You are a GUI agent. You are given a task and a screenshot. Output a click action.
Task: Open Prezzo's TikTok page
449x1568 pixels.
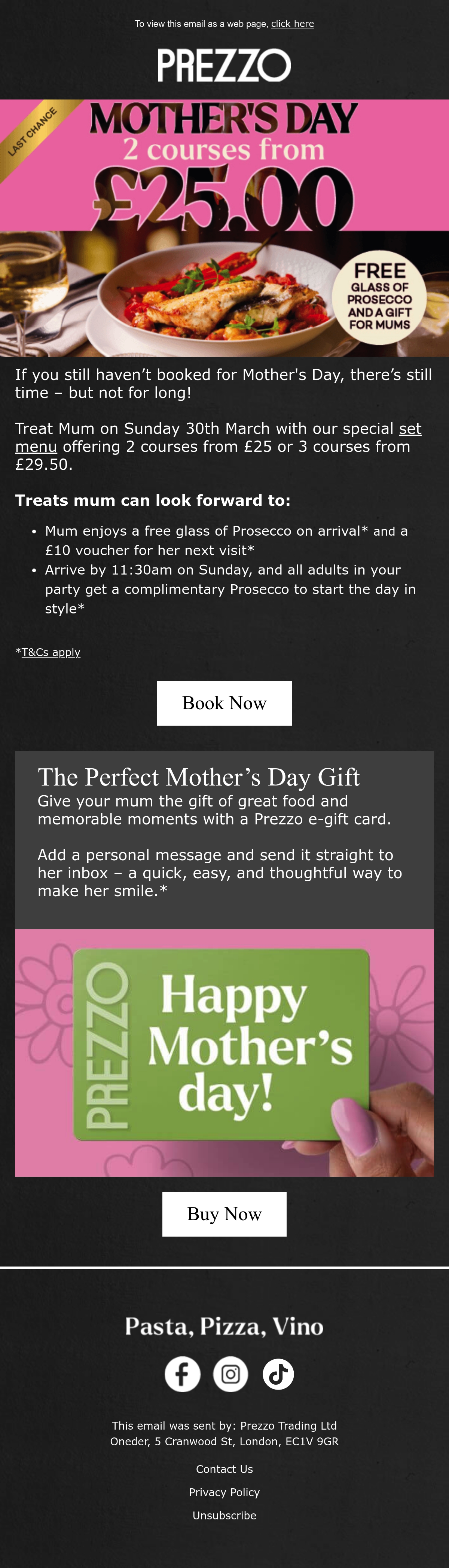278,1374
